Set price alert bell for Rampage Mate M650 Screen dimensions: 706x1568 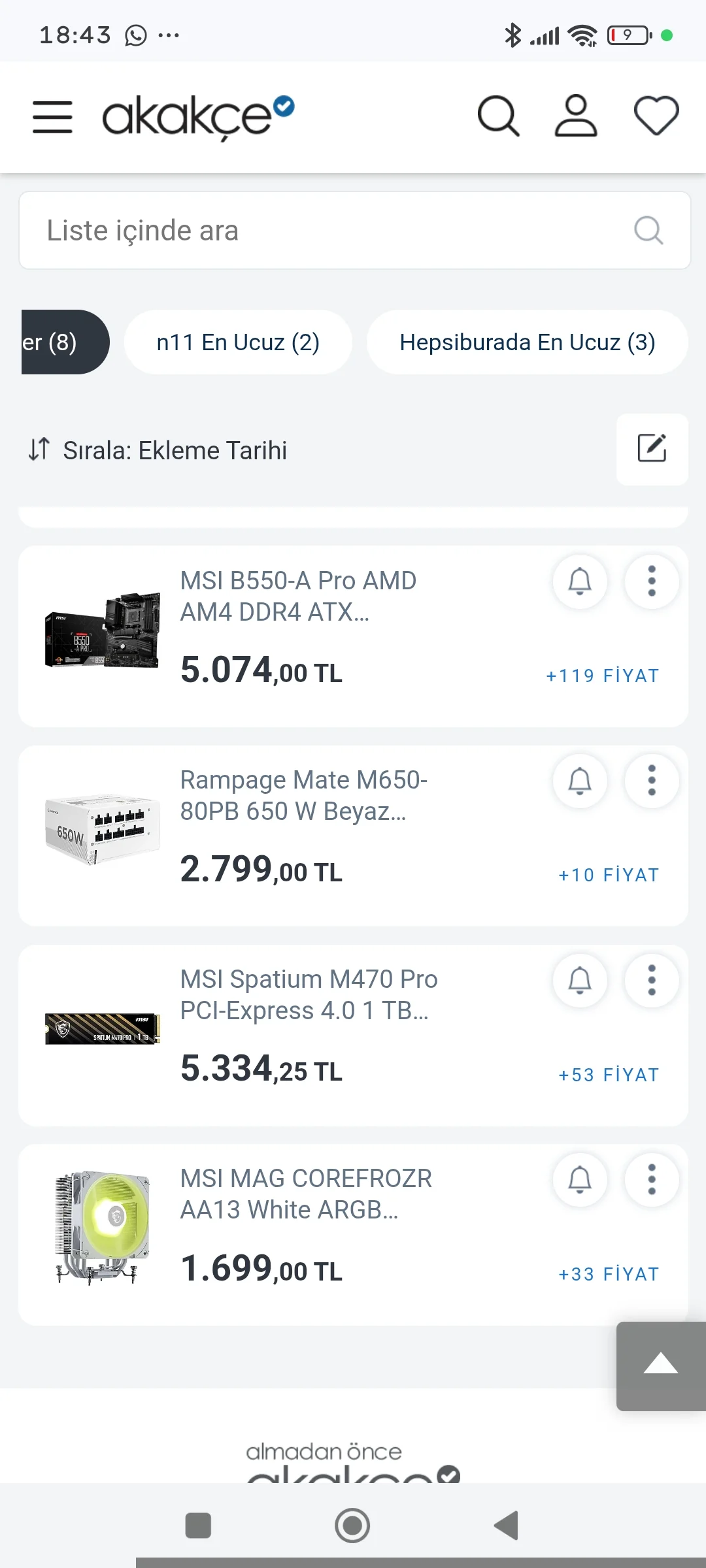(x=580, y=781)
